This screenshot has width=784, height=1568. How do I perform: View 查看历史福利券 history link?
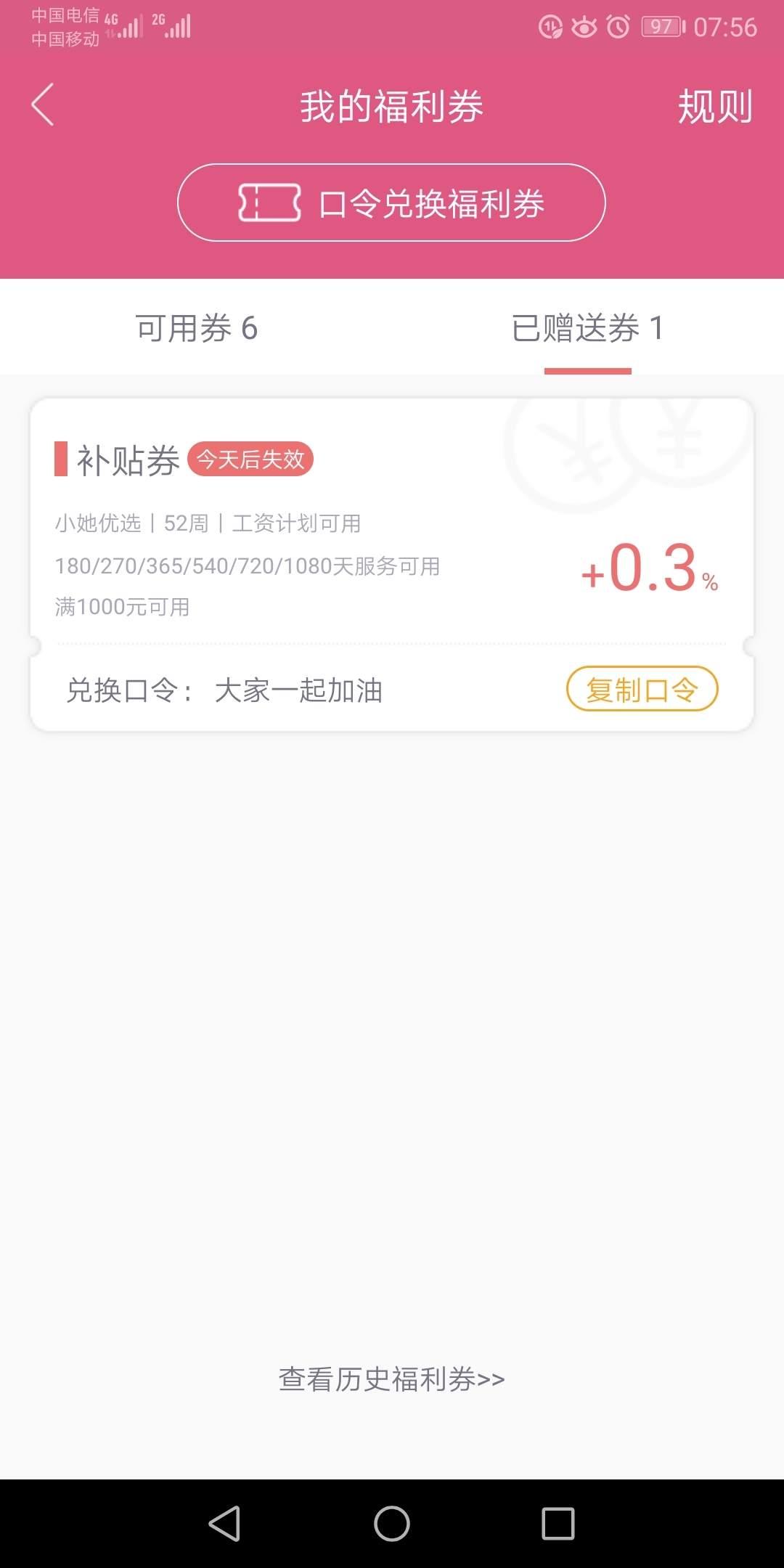click(x=392, y=1379)
